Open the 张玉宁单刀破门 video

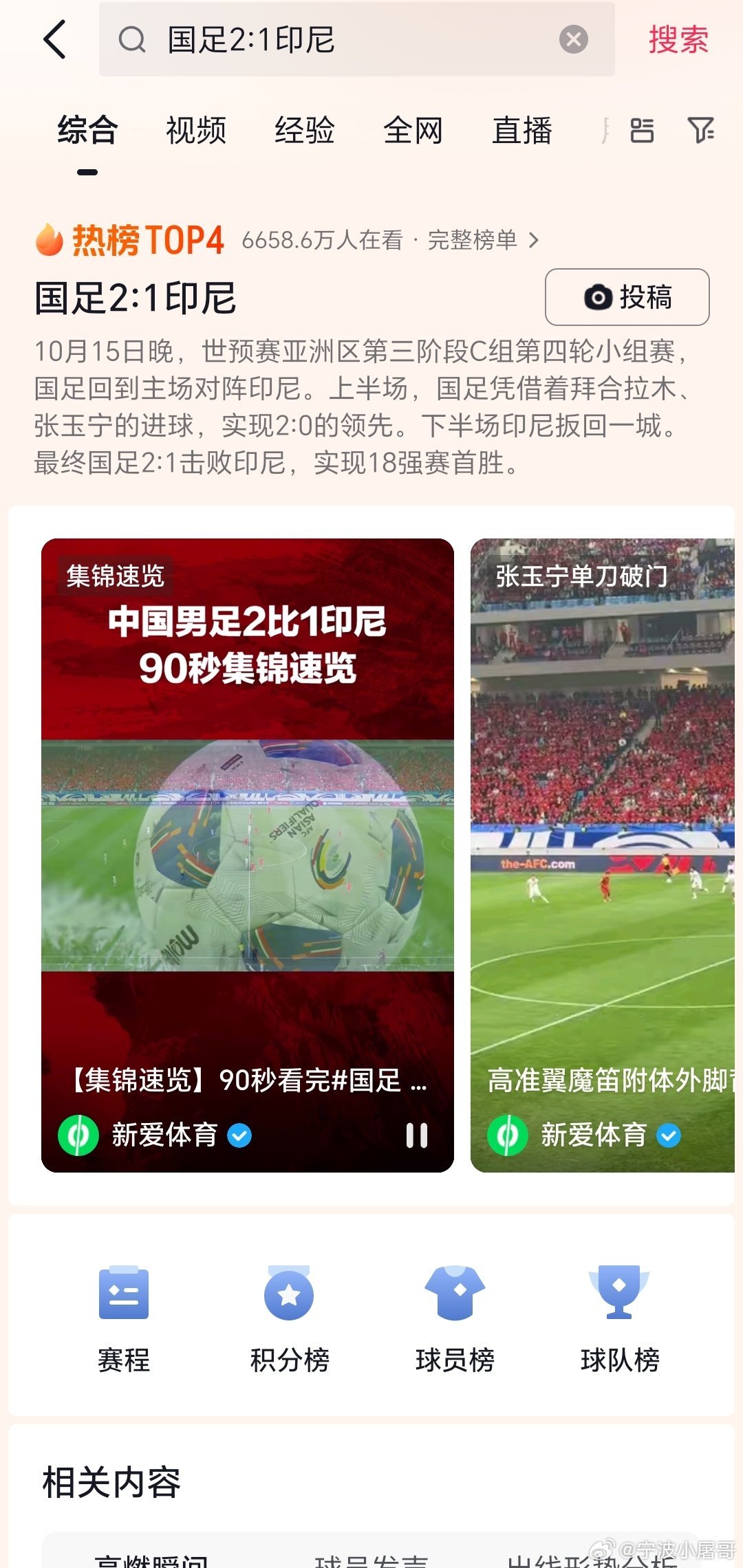(603, 853)
